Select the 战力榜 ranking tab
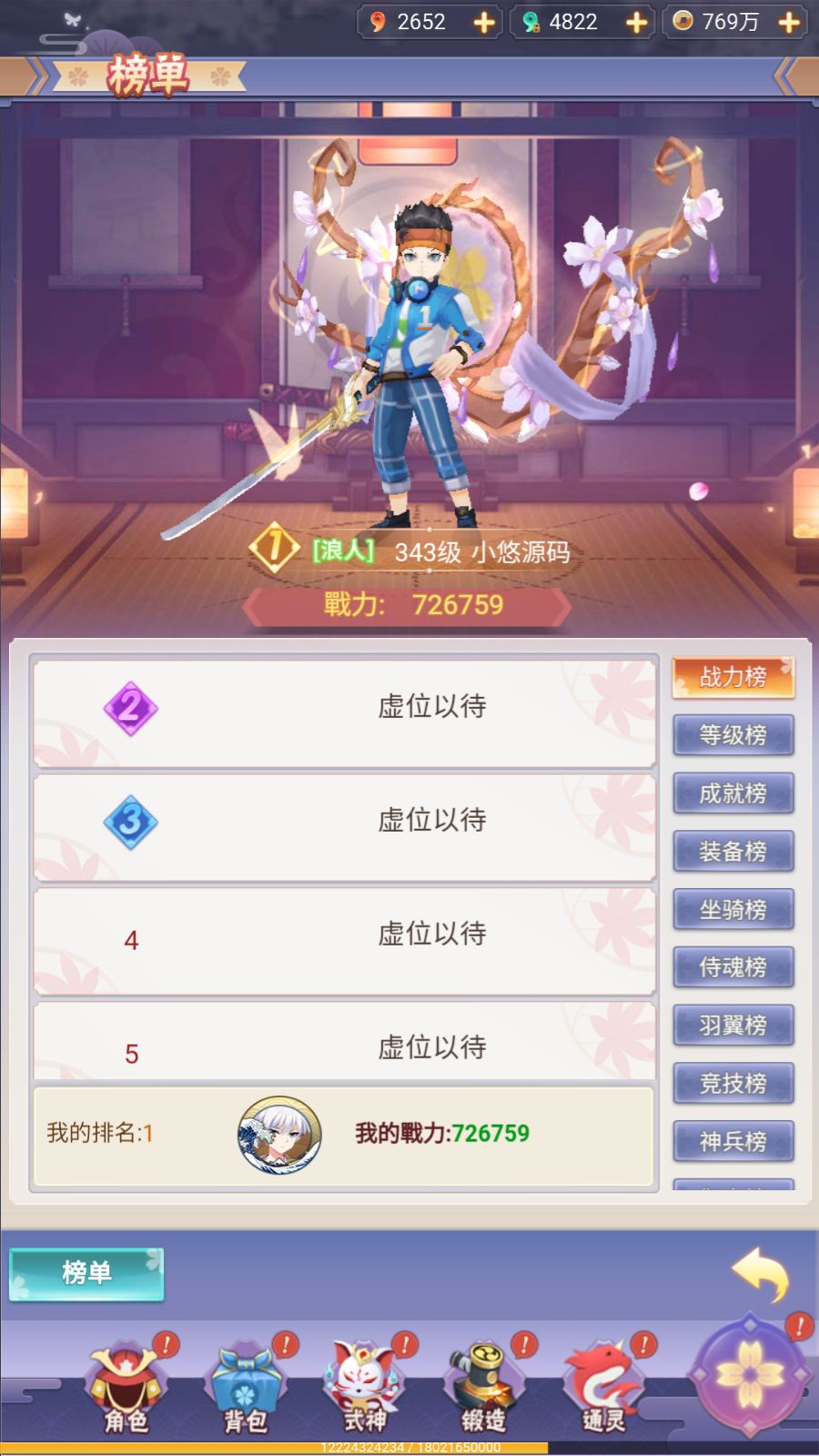The image size is (819, 1456). (733, 677)
